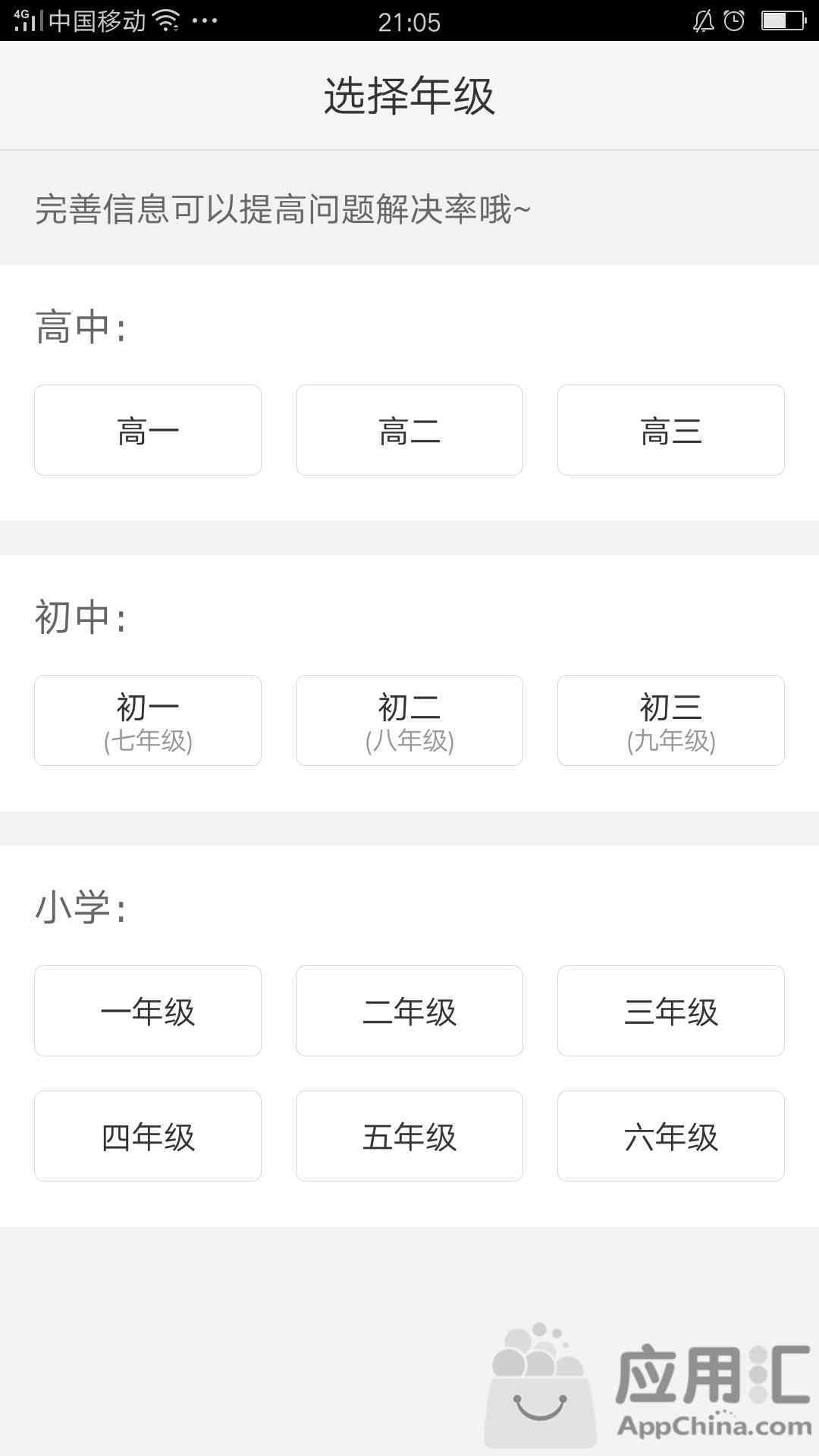Choose the 高二 option
The height and width of the screenshot is (1456, 819).
tap(409, 430)
